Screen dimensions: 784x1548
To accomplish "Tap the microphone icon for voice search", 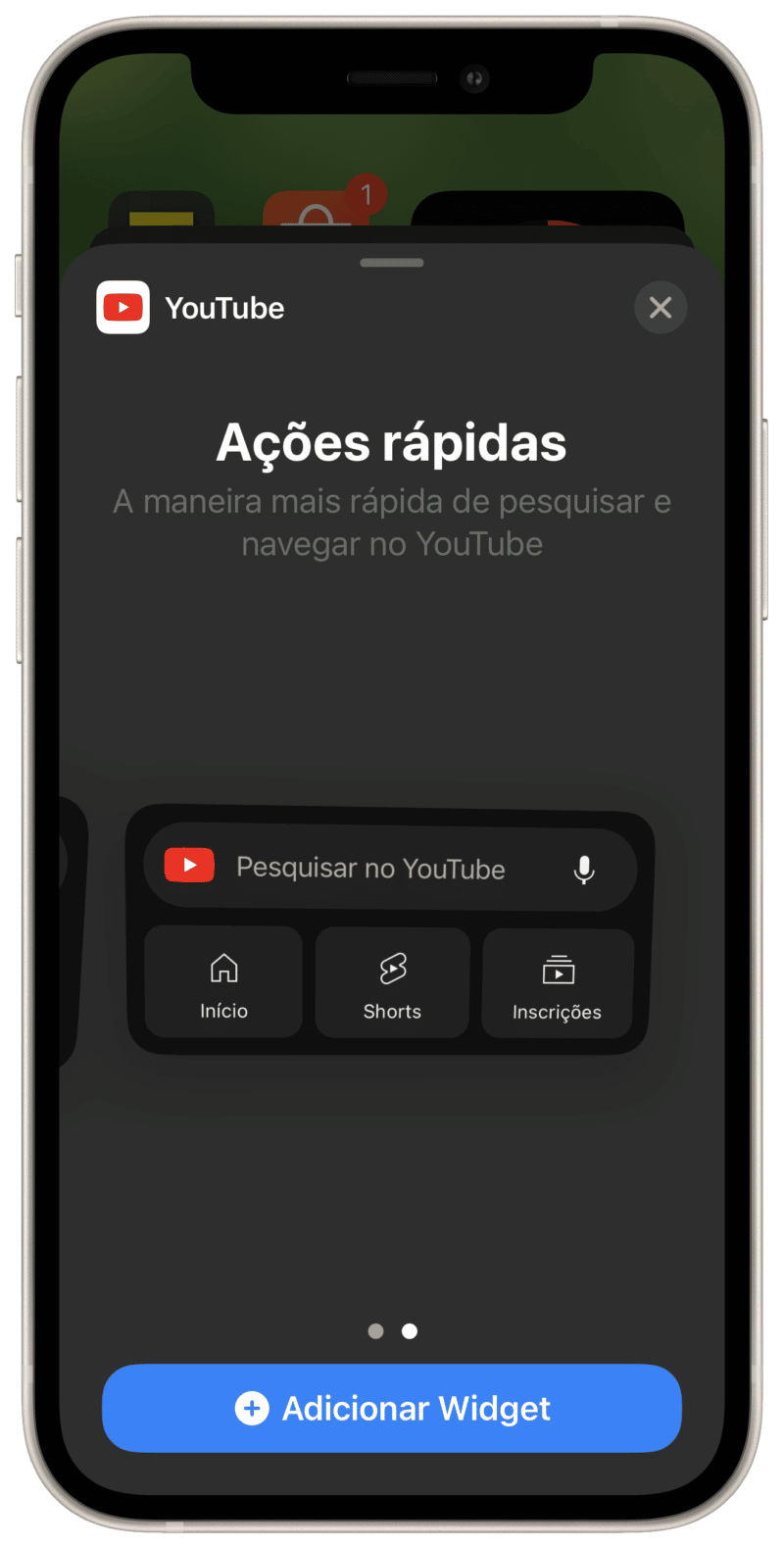I will [584, 869].
